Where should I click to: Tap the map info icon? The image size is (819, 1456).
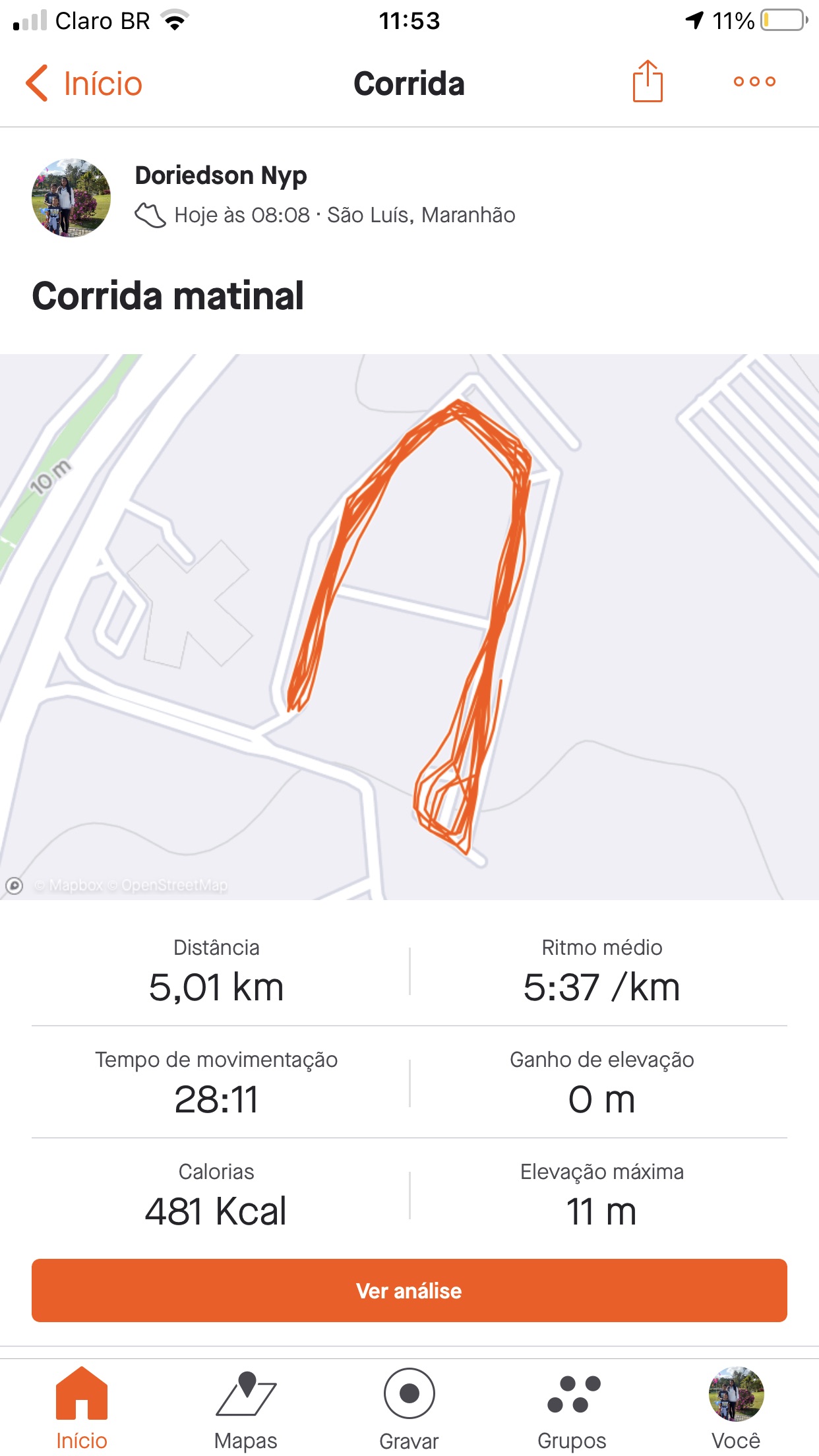[15, 886]
